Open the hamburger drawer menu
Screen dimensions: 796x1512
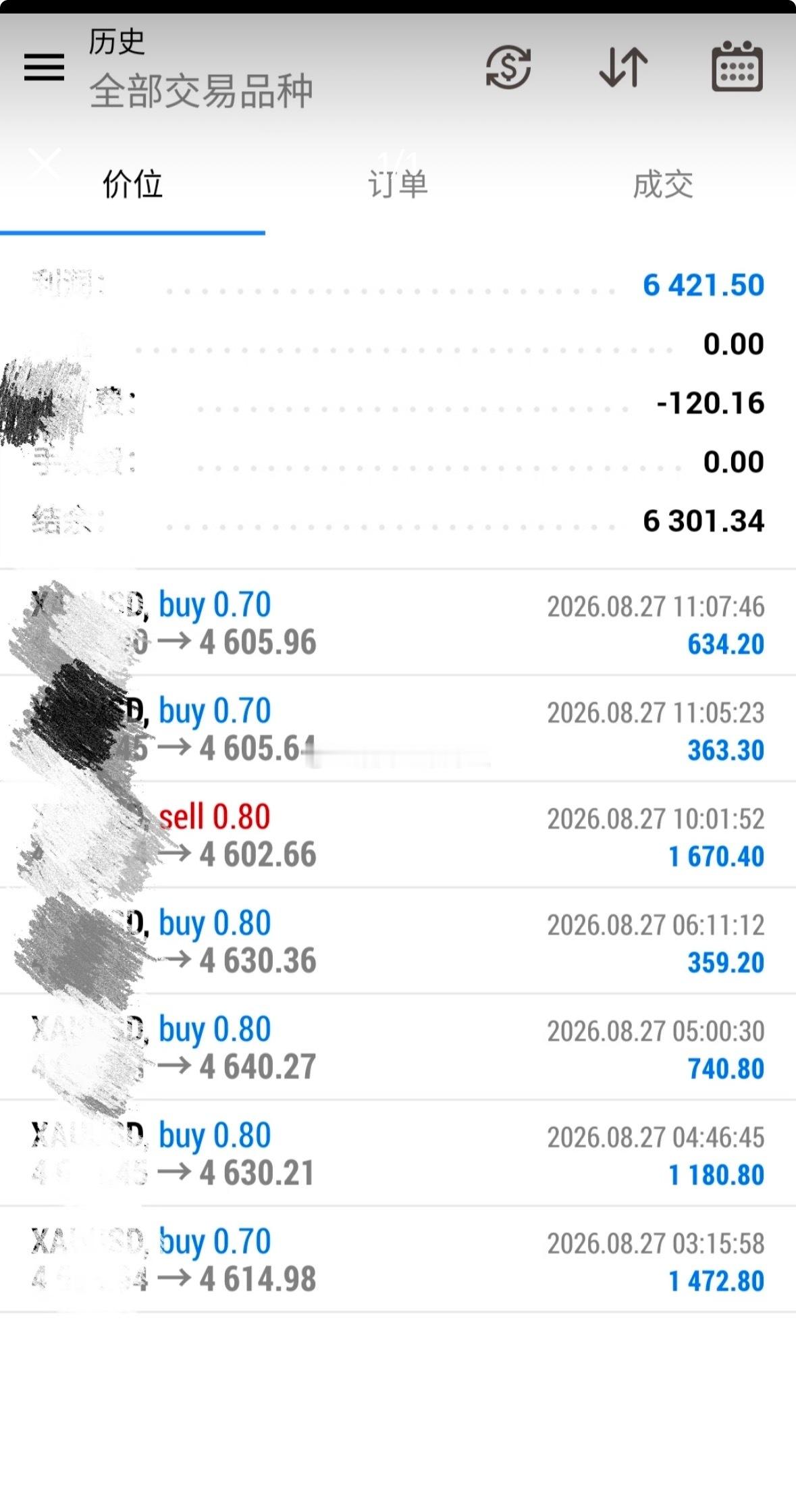coord(44,67)
